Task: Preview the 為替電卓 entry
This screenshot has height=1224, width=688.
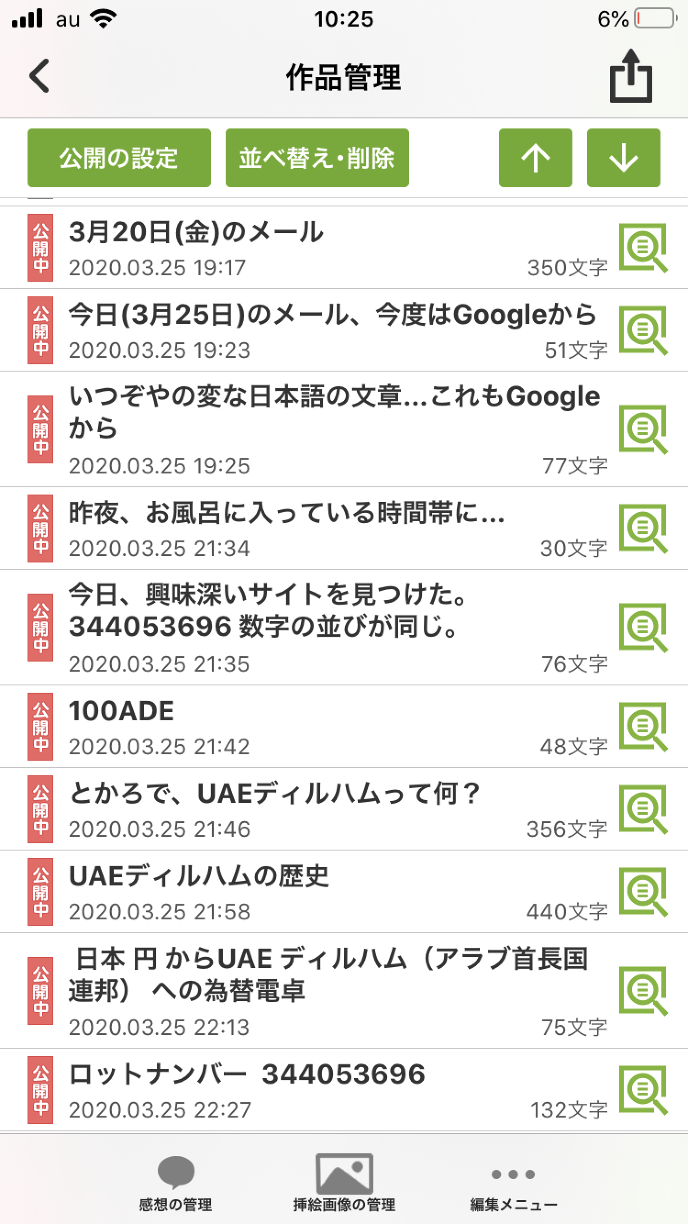Action: [642, 991]
